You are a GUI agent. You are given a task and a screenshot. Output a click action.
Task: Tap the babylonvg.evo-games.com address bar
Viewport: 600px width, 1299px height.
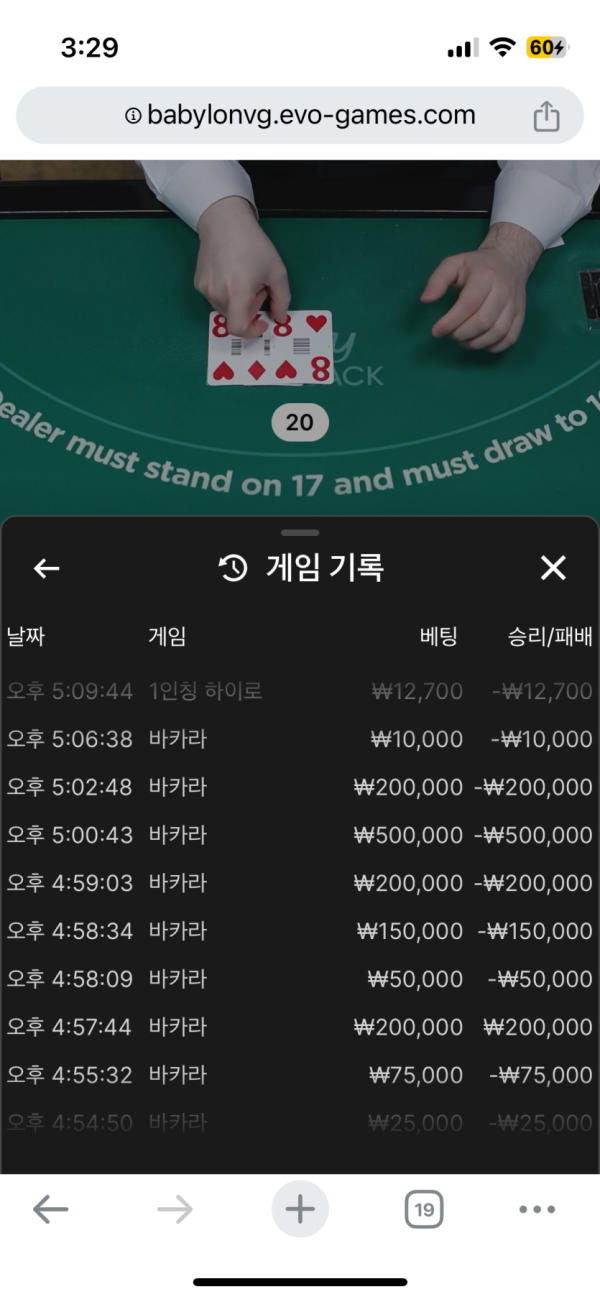[x=300, y=115]
